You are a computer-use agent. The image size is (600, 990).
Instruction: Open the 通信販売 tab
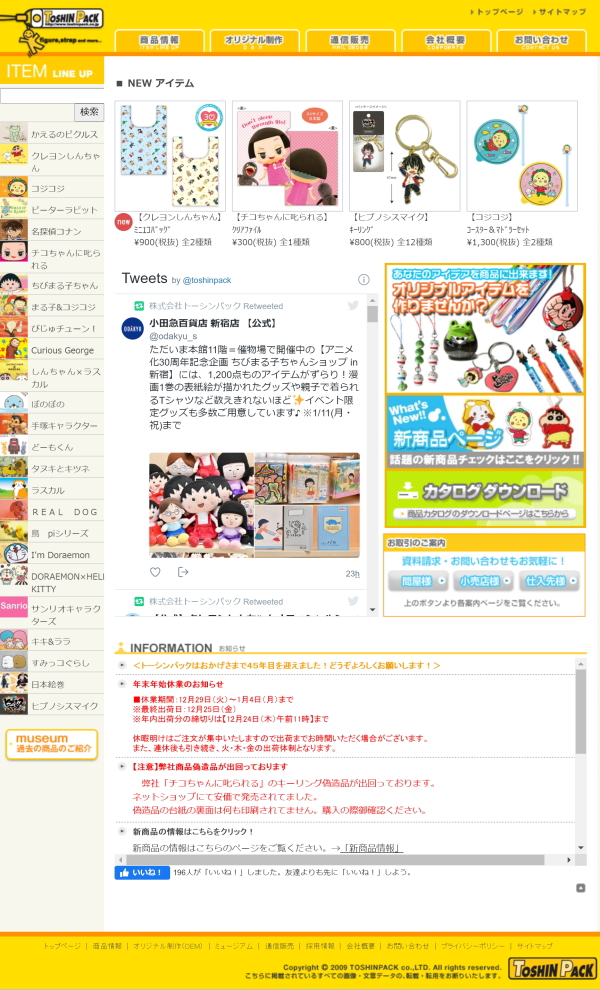[x=349, y=41]
